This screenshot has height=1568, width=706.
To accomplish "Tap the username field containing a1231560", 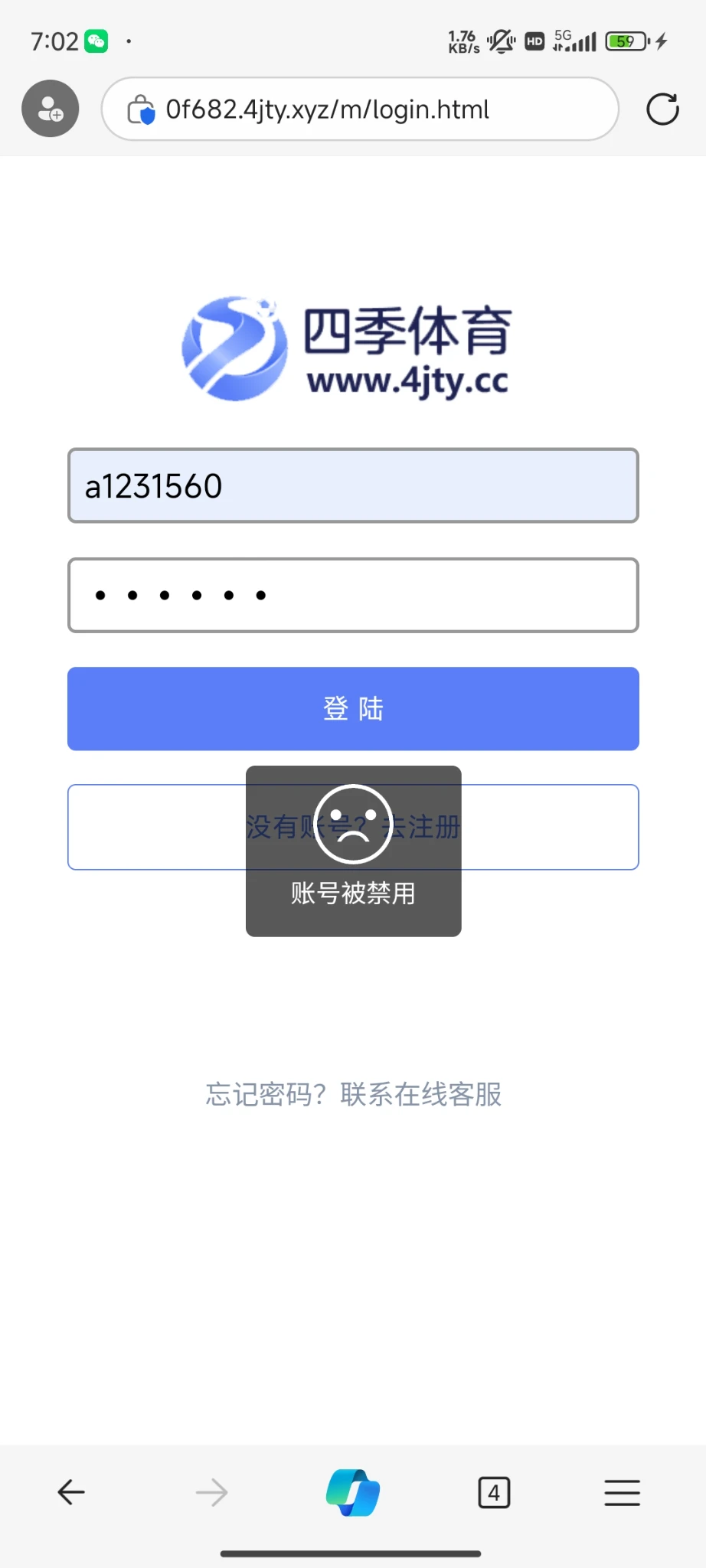I will pos(352,485).
